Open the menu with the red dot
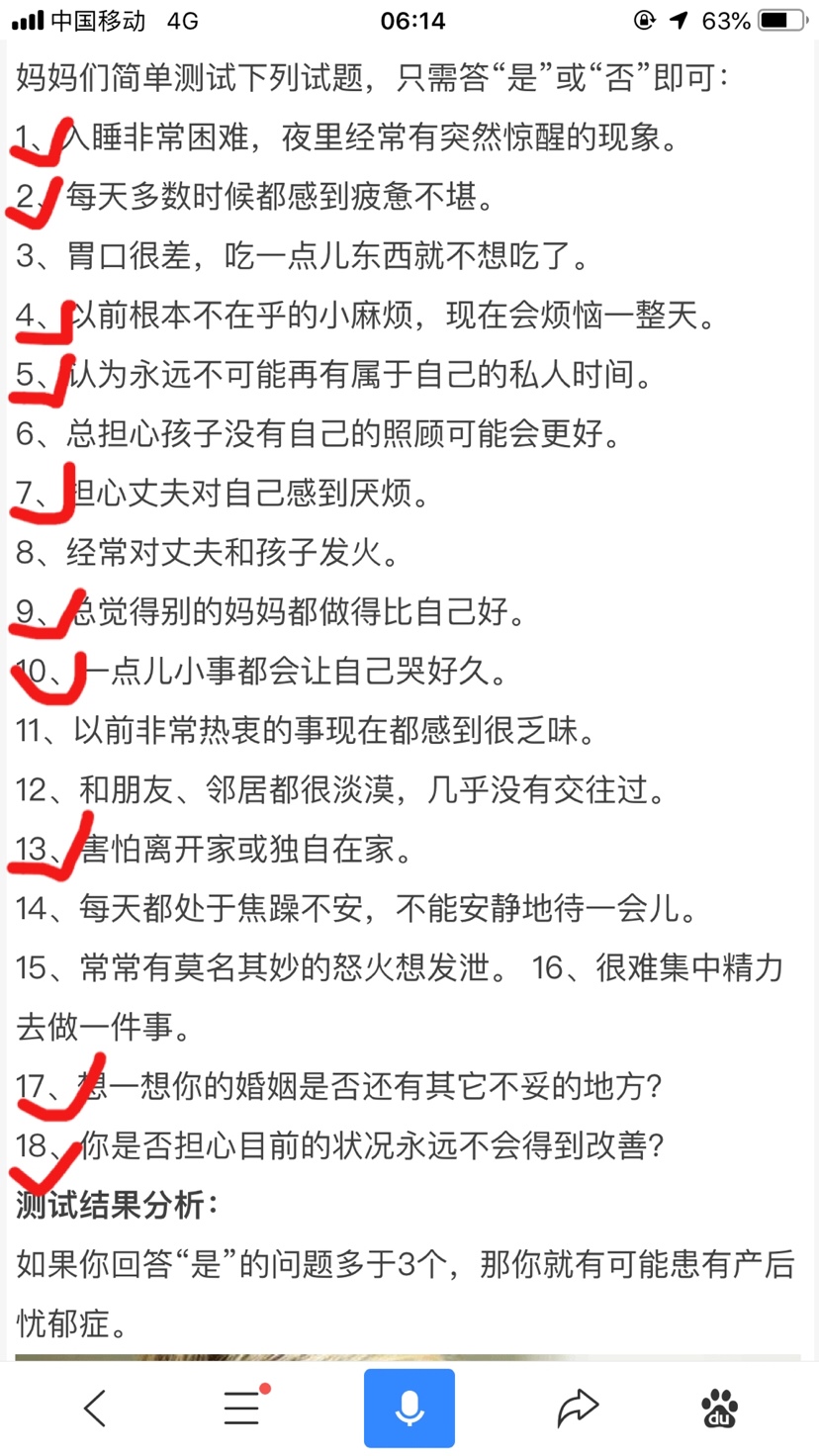The width and height of the screenshot is (819, 1456). (x=242, y=1408)
